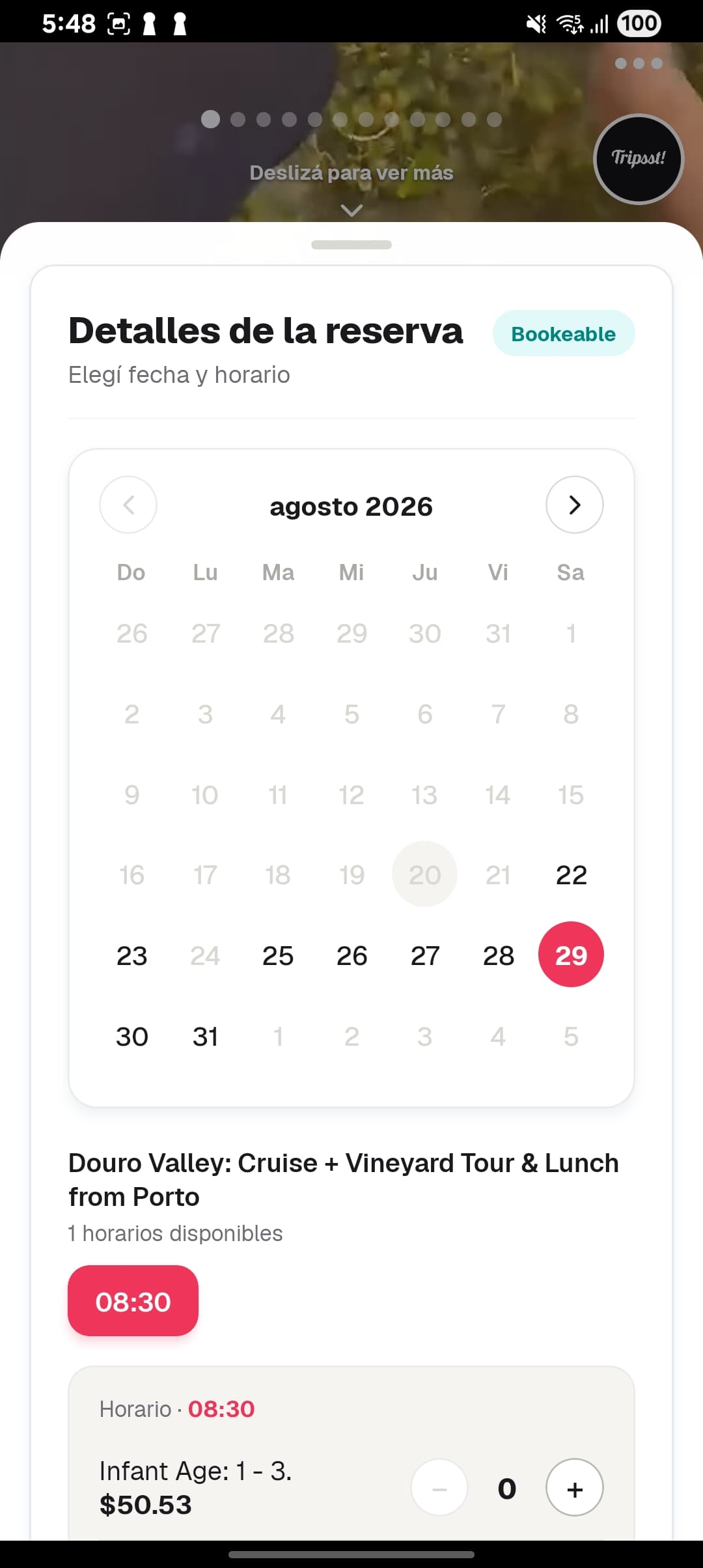Pick August 27 in the calendar
The height and width of the screenshot is (1568, 703).
(424, 955)
